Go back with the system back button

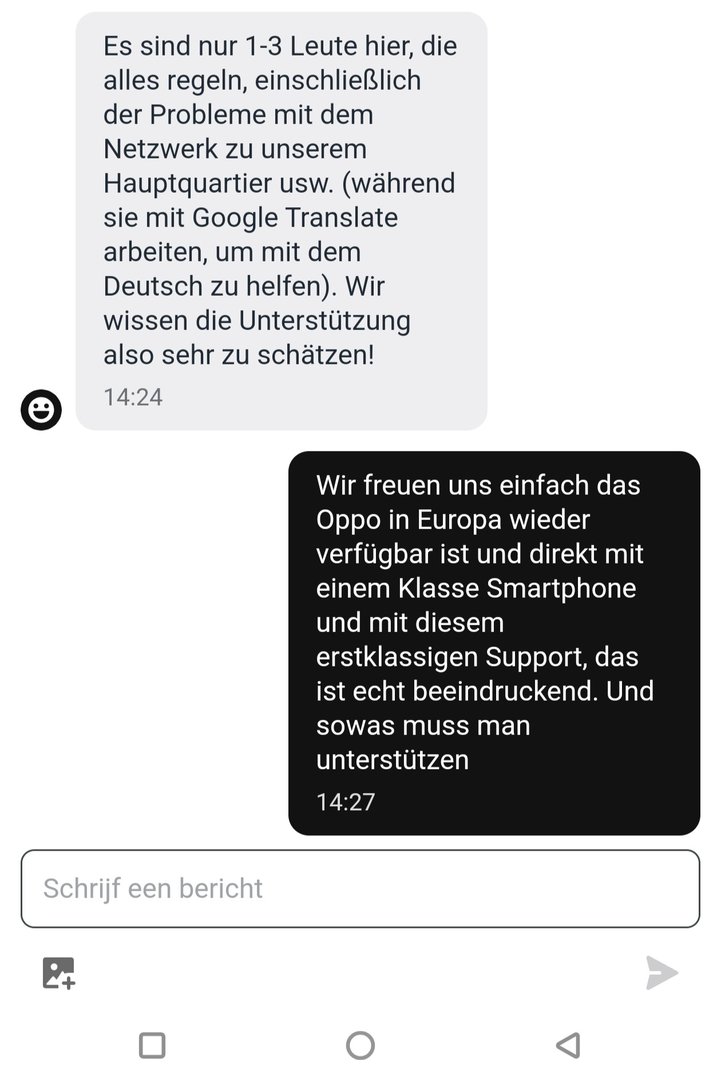[568, 1046]
